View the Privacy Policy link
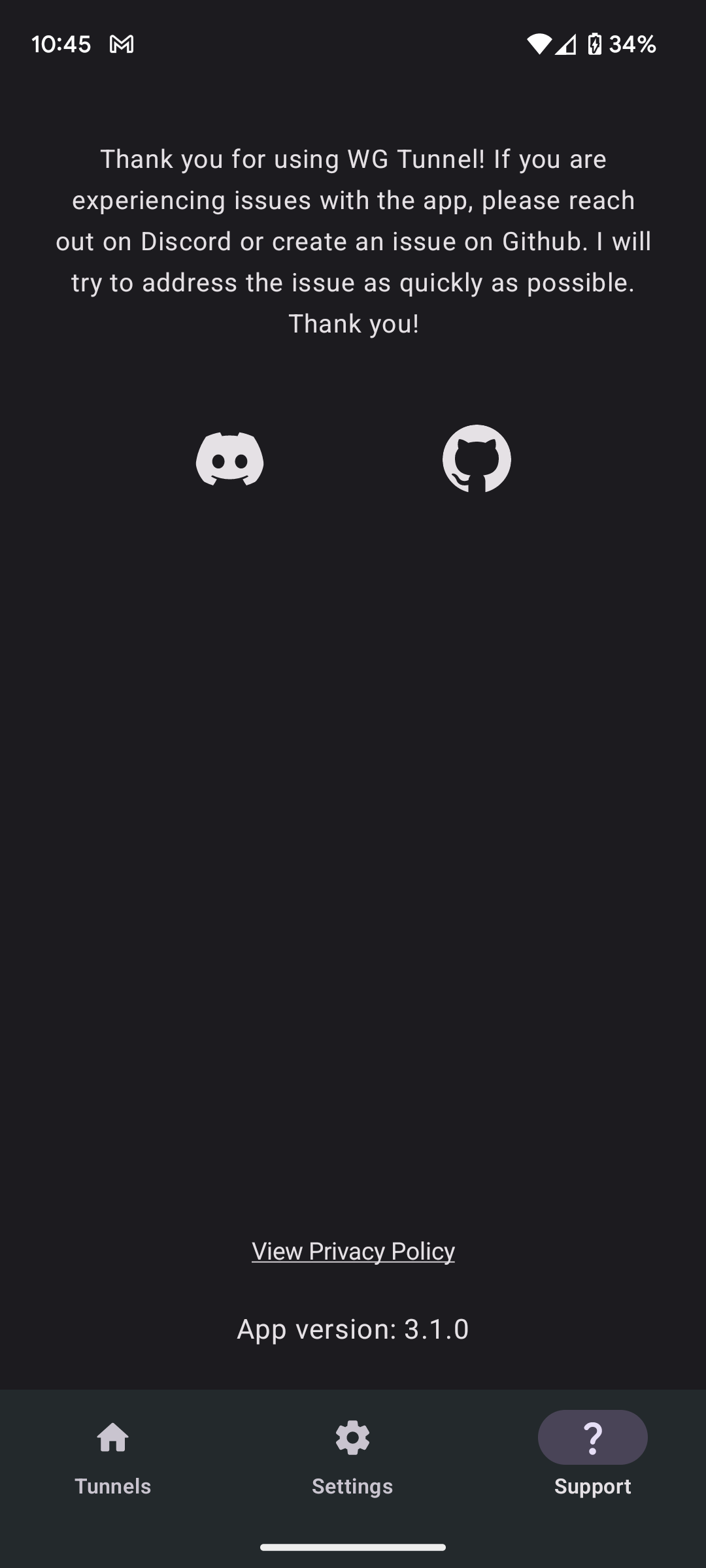This screenshot has height=1568, width=706. 353,1251
